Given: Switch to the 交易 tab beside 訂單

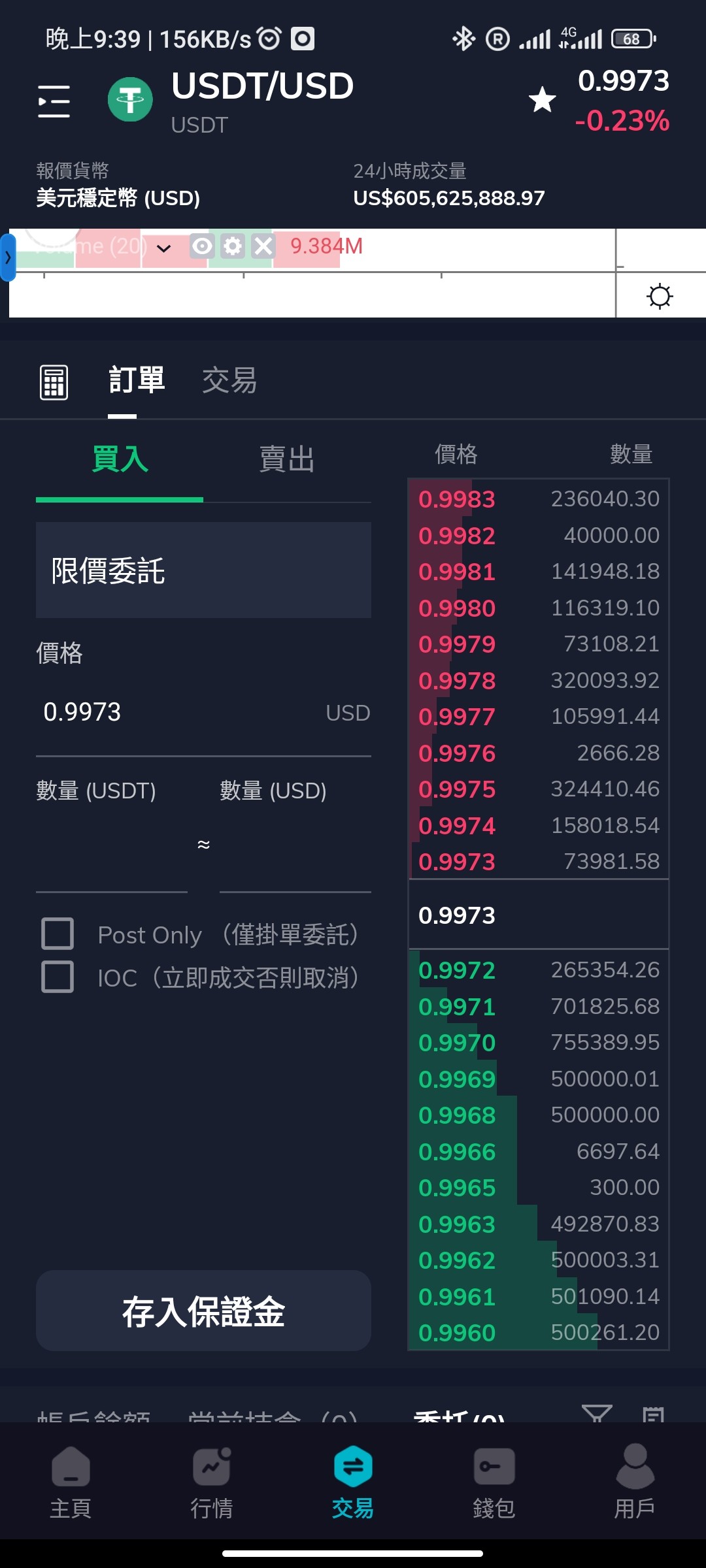Looking at the screenshot, I should coord(229,380).
